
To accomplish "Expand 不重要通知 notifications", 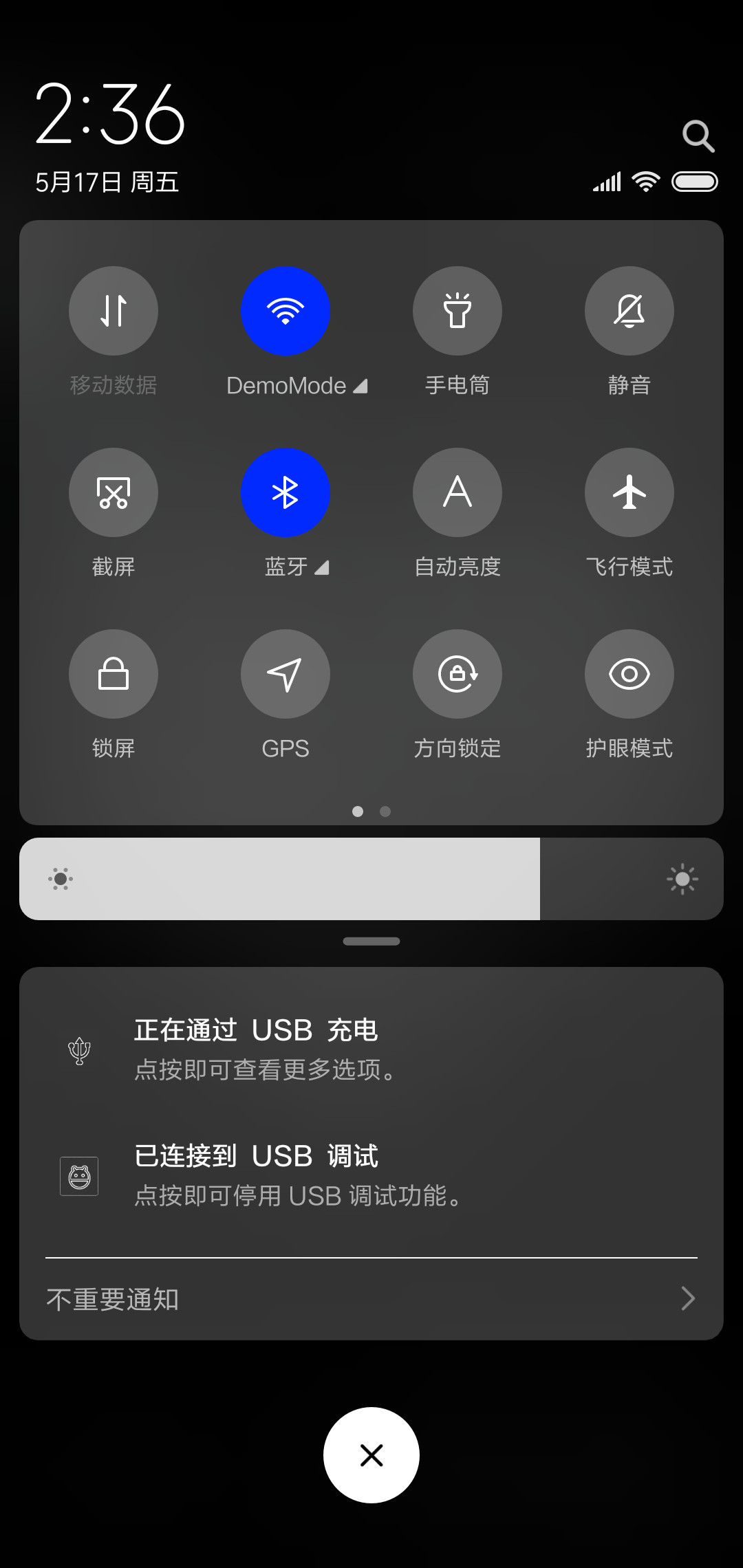I will coord(371,1299).
